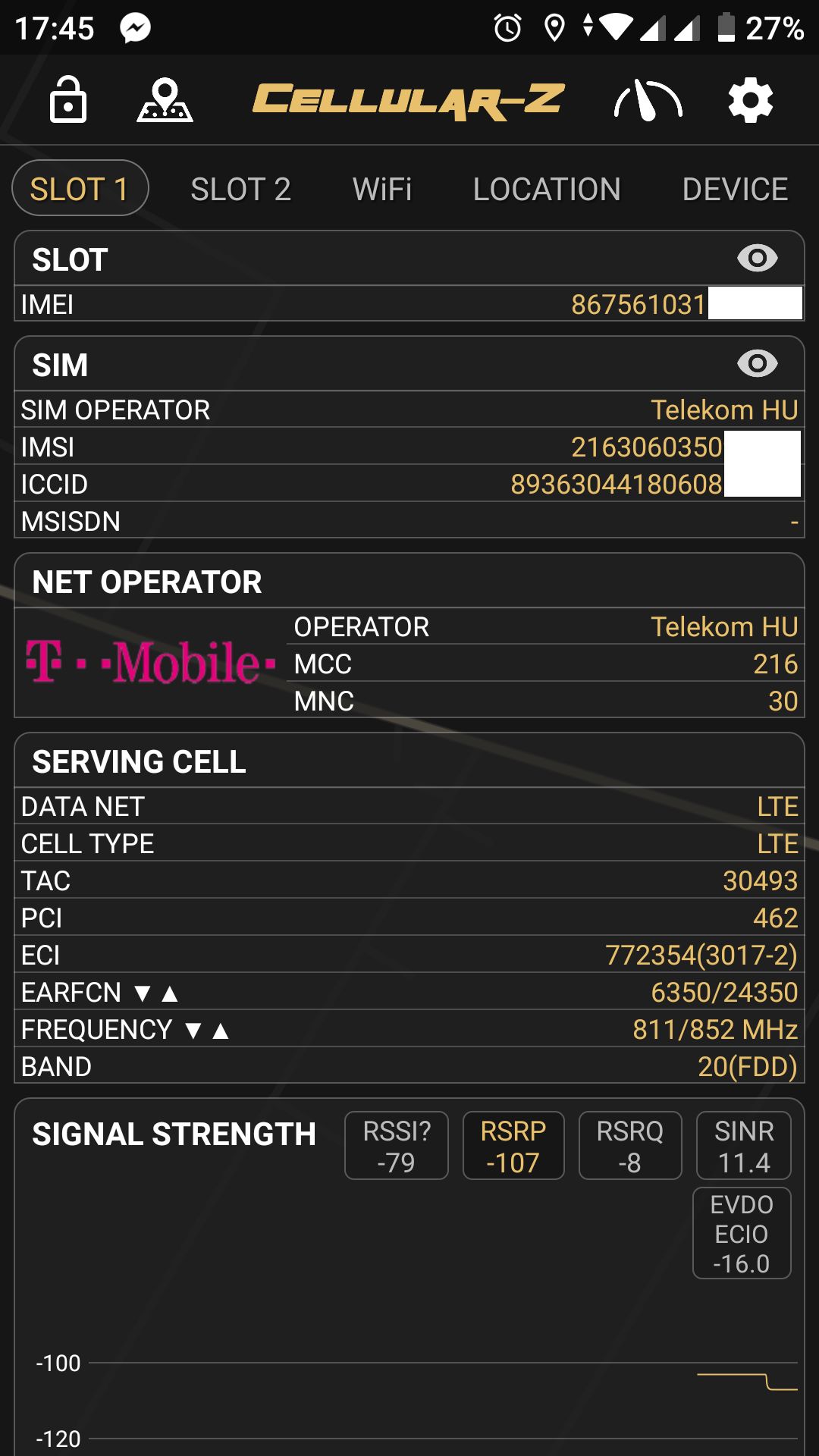Screen dimensions: 819x1456
Task: Tap the padlock icon in the top bar
Action: coord(68,100)
